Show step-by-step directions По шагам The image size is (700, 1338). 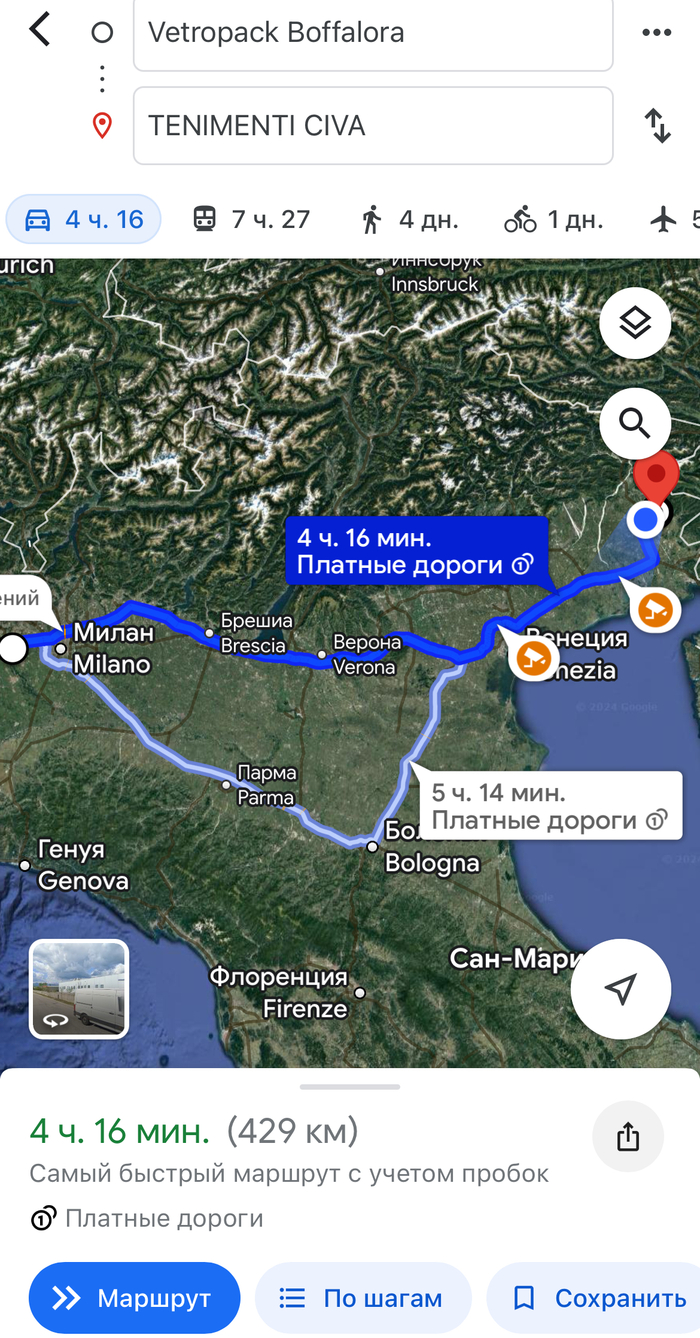coord(363,1298)
